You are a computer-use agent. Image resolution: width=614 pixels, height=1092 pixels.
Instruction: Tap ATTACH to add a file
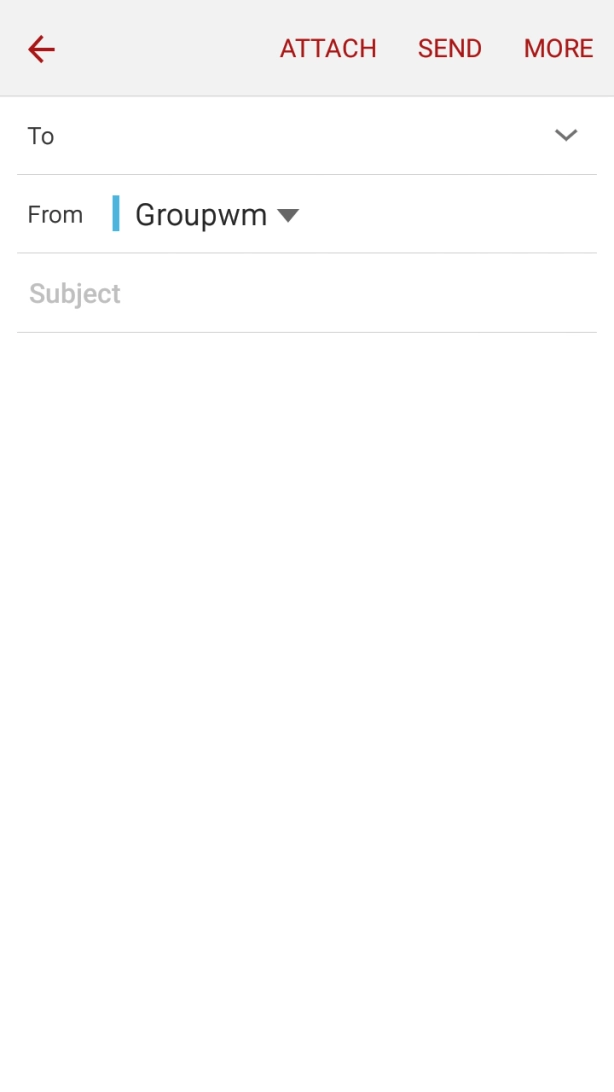pyautogui.click(x=328, y=49)
